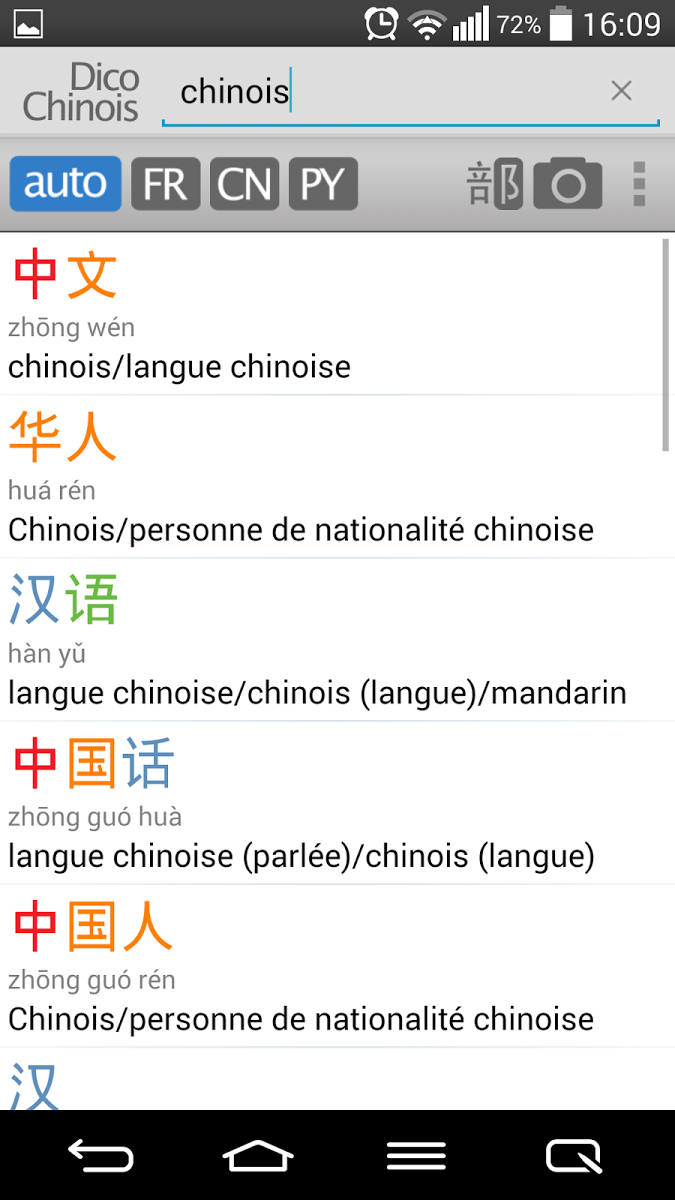
Task: Switch to PY pinyin search mode
Action: coord(323,184)
